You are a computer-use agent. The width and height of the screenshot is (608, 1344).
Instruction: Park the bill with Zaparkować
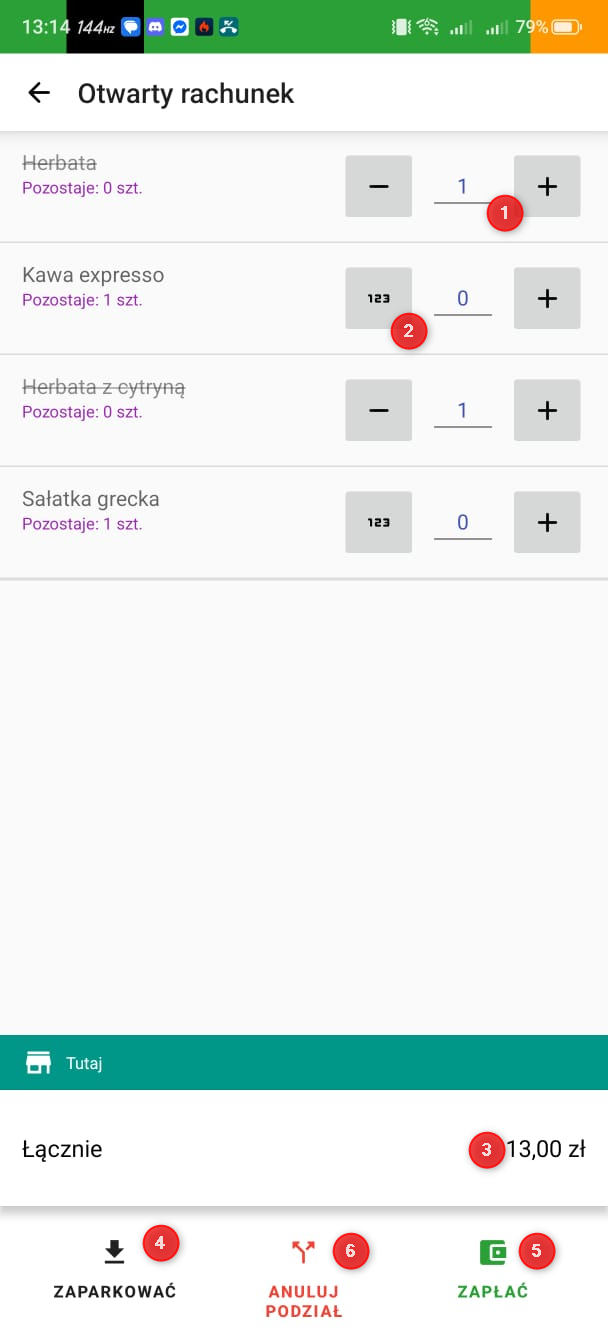click(x=115, y=1270)
